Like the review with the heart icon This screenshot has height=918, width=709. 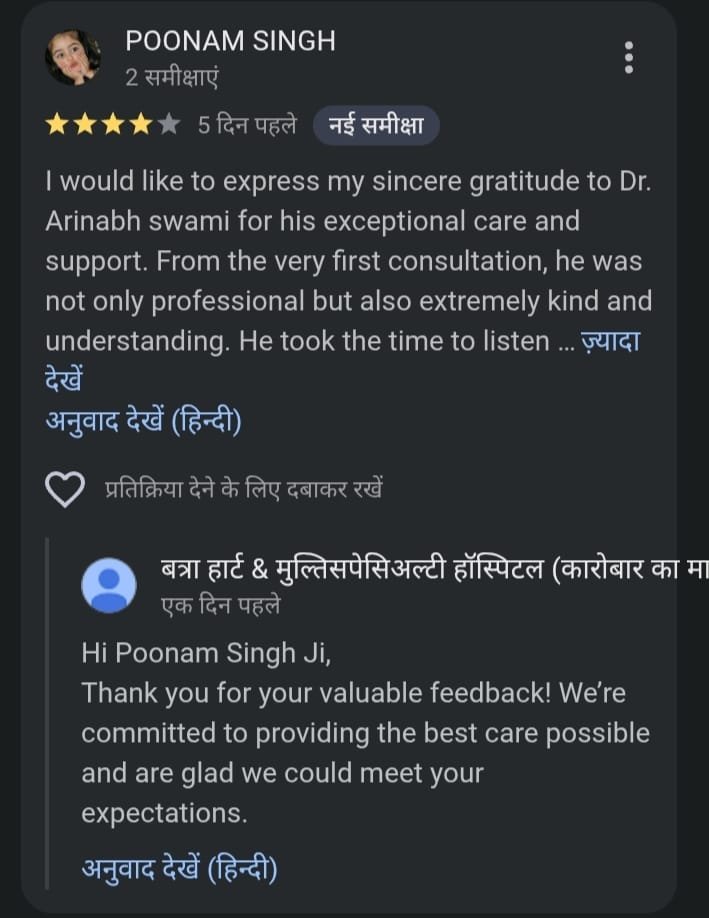(x=66, y=489)
